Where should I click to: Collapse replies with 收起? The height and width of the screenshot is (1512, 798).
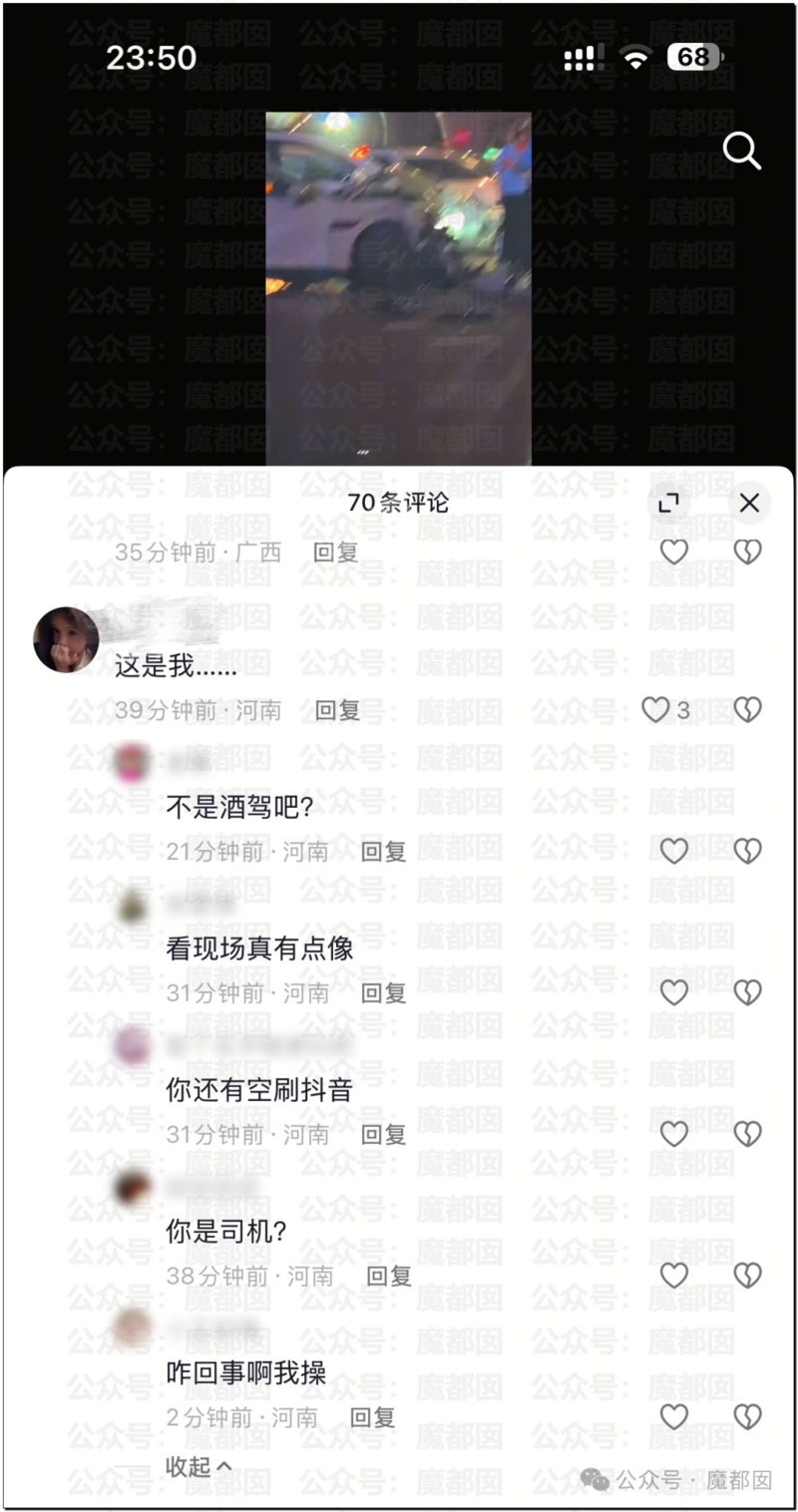[x=198, y=1466]
